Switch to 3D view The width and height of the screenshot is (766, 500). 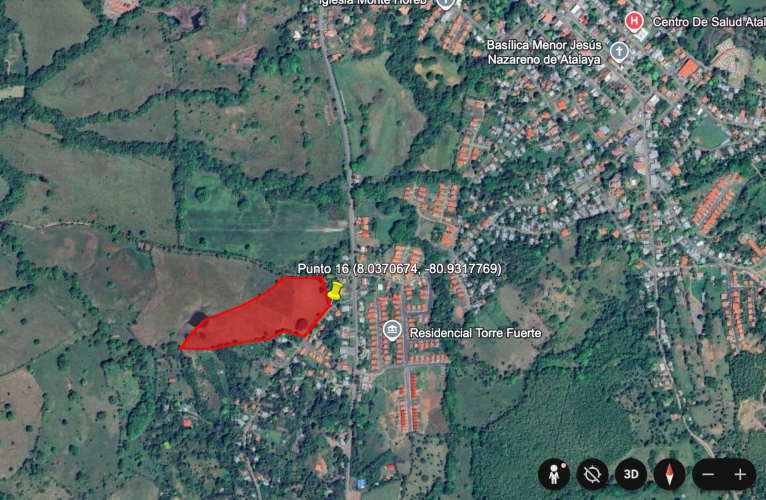coord(630,473)
